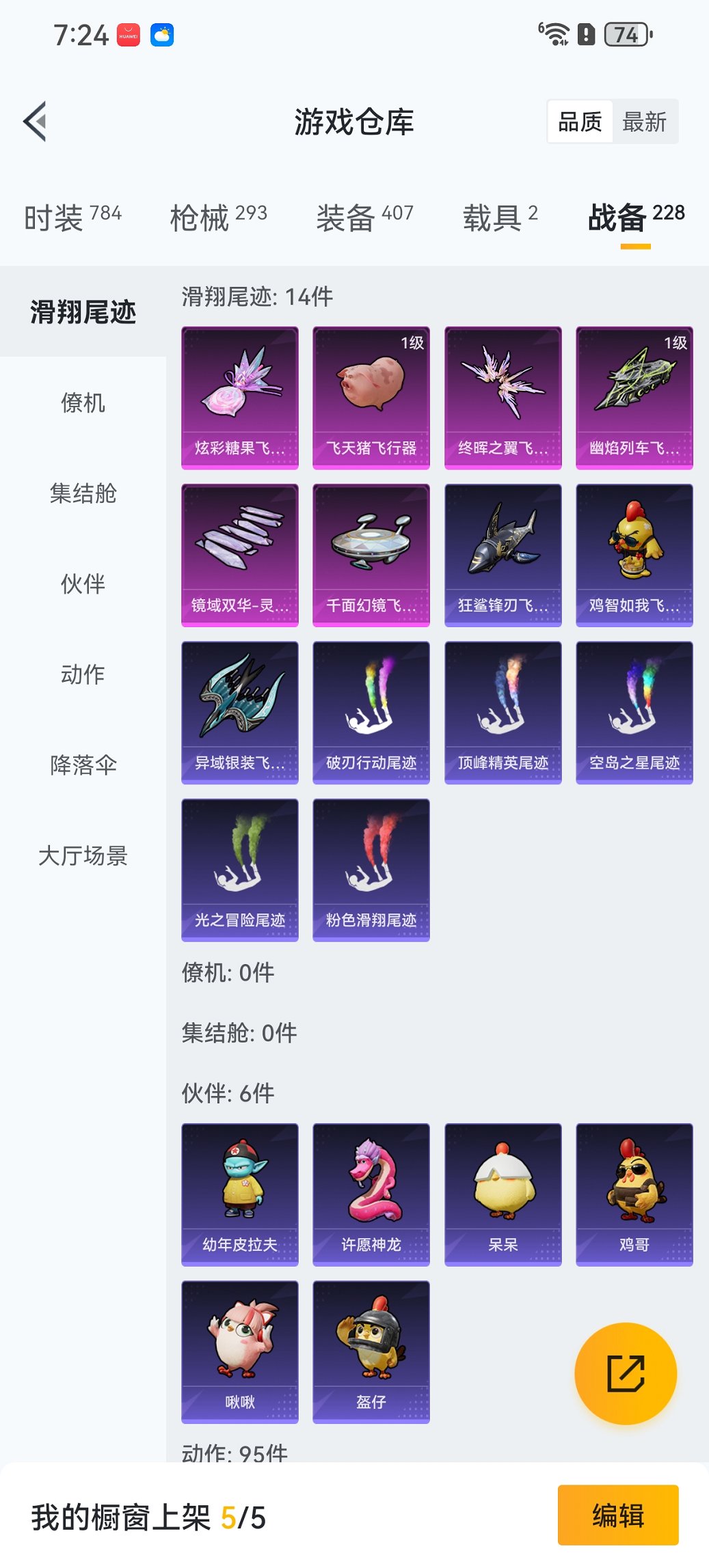
Task: Open the 大厅场景 category
Action: tap(83, 855)
